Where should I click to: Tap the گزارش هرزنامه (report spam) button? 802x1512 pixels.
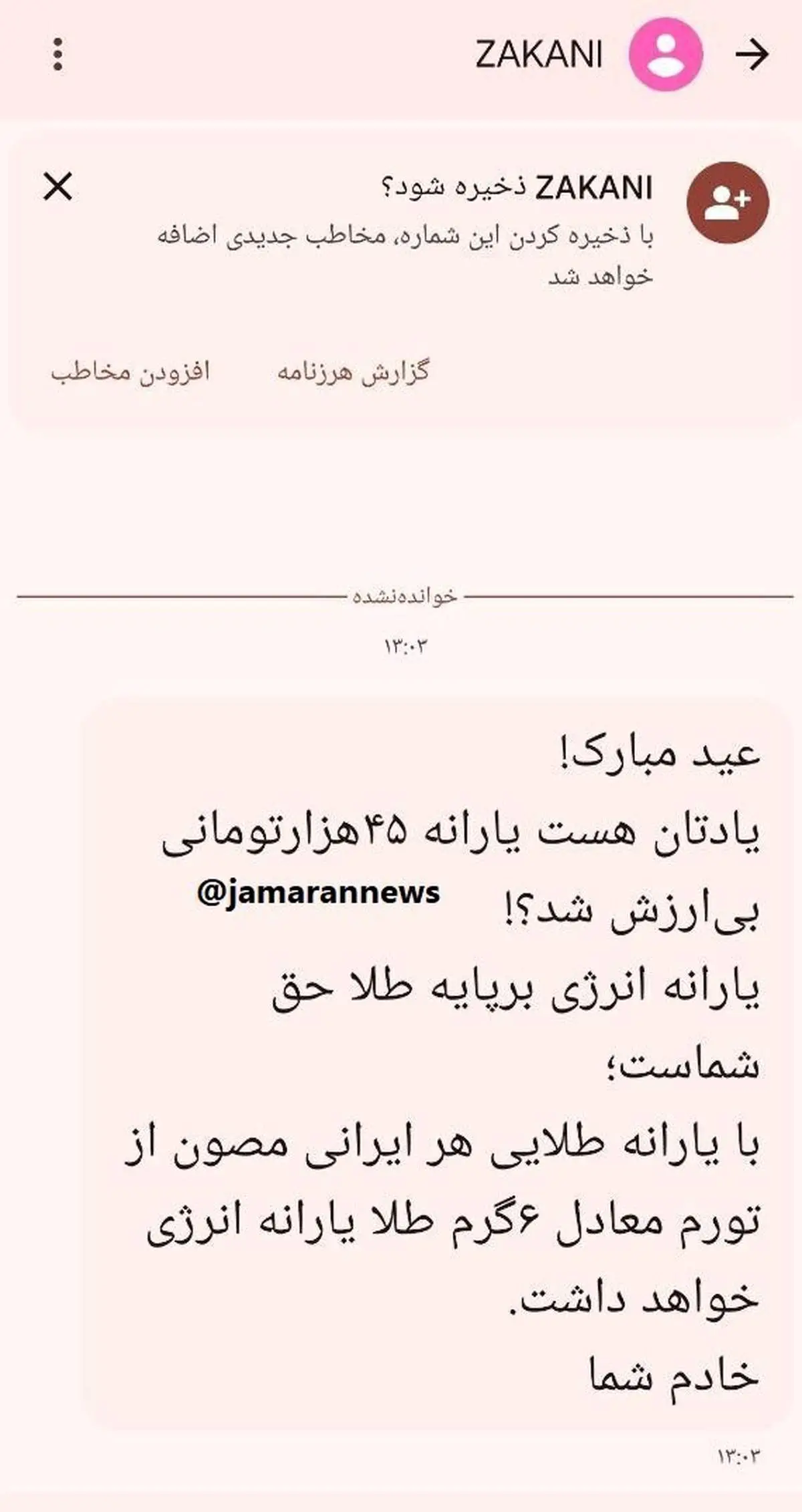pyautogui.click(x=353, y=372)
